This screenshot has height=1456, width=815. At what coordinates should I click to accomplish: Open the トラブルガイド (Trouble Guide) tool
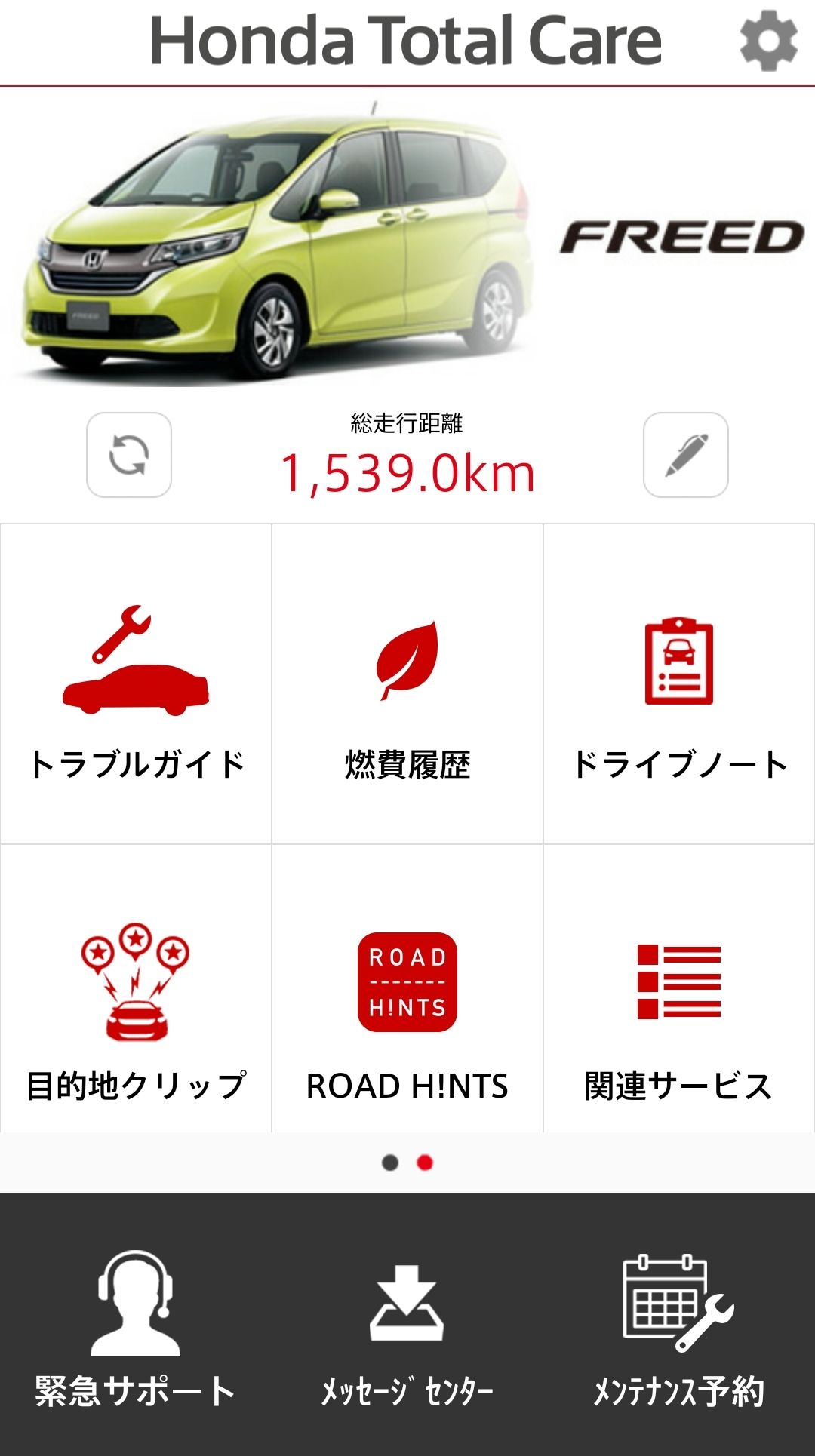[x=136, y=679]
